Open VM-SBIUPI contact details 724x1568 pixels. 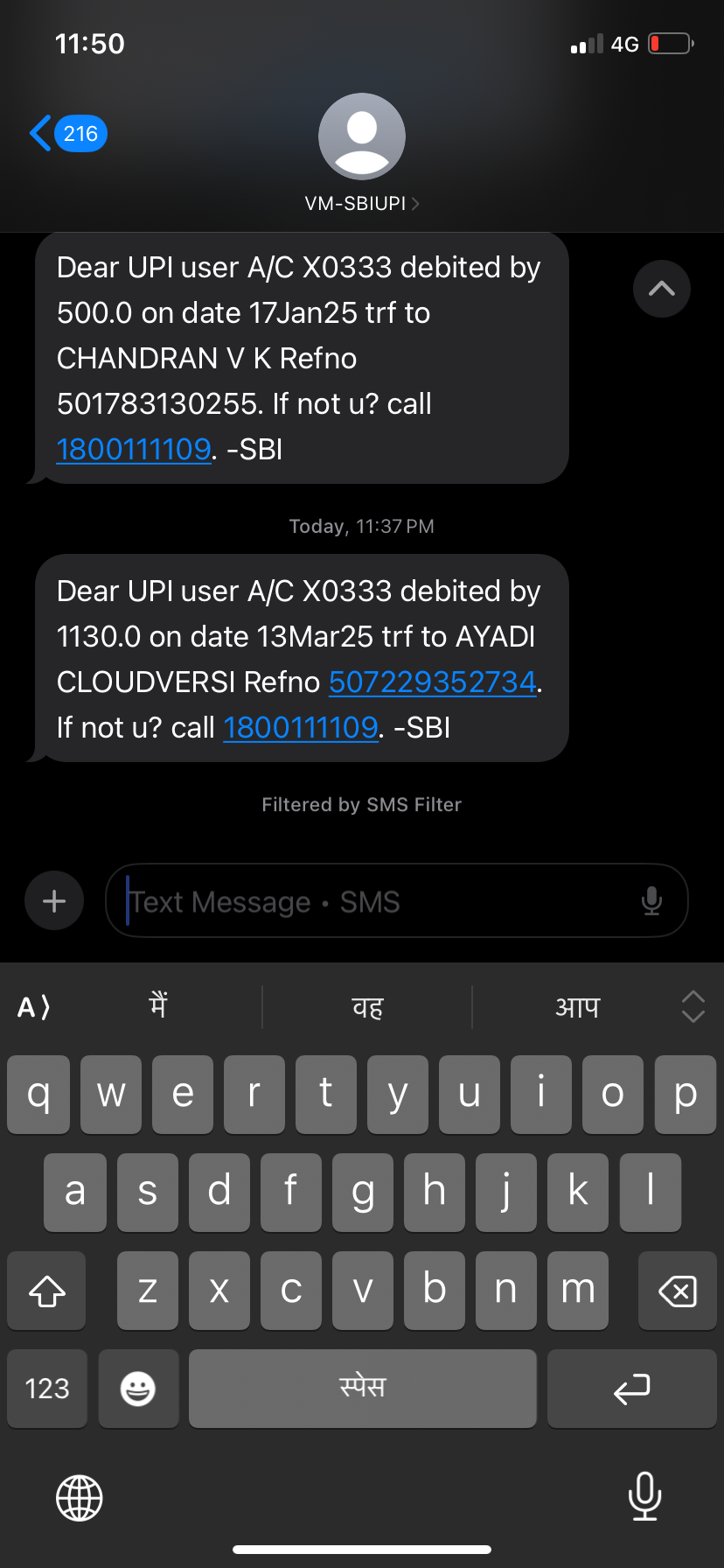(x=361, y=203)
